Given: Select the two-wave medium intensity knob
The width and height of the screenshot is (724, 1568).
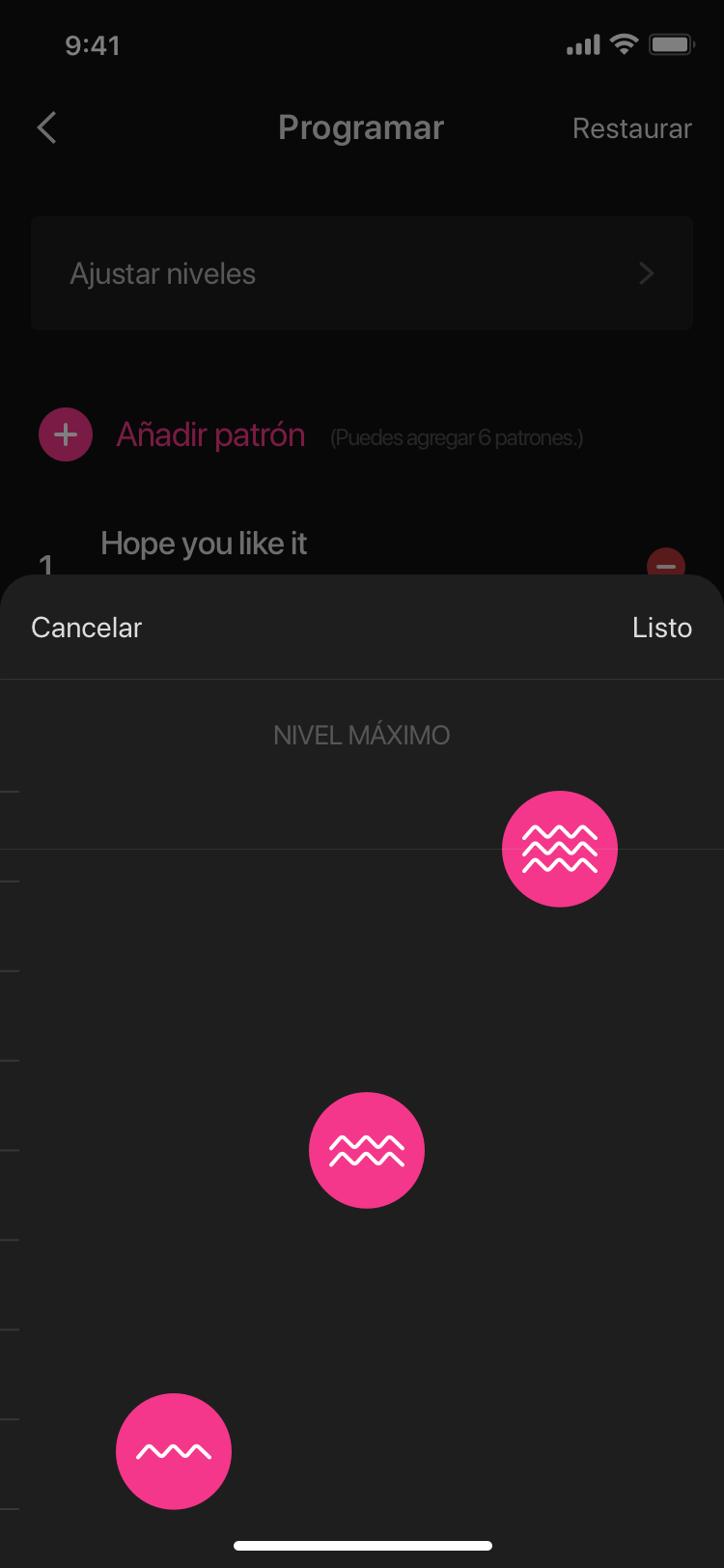Looking at the screenshot, I should coord(367,1150).
